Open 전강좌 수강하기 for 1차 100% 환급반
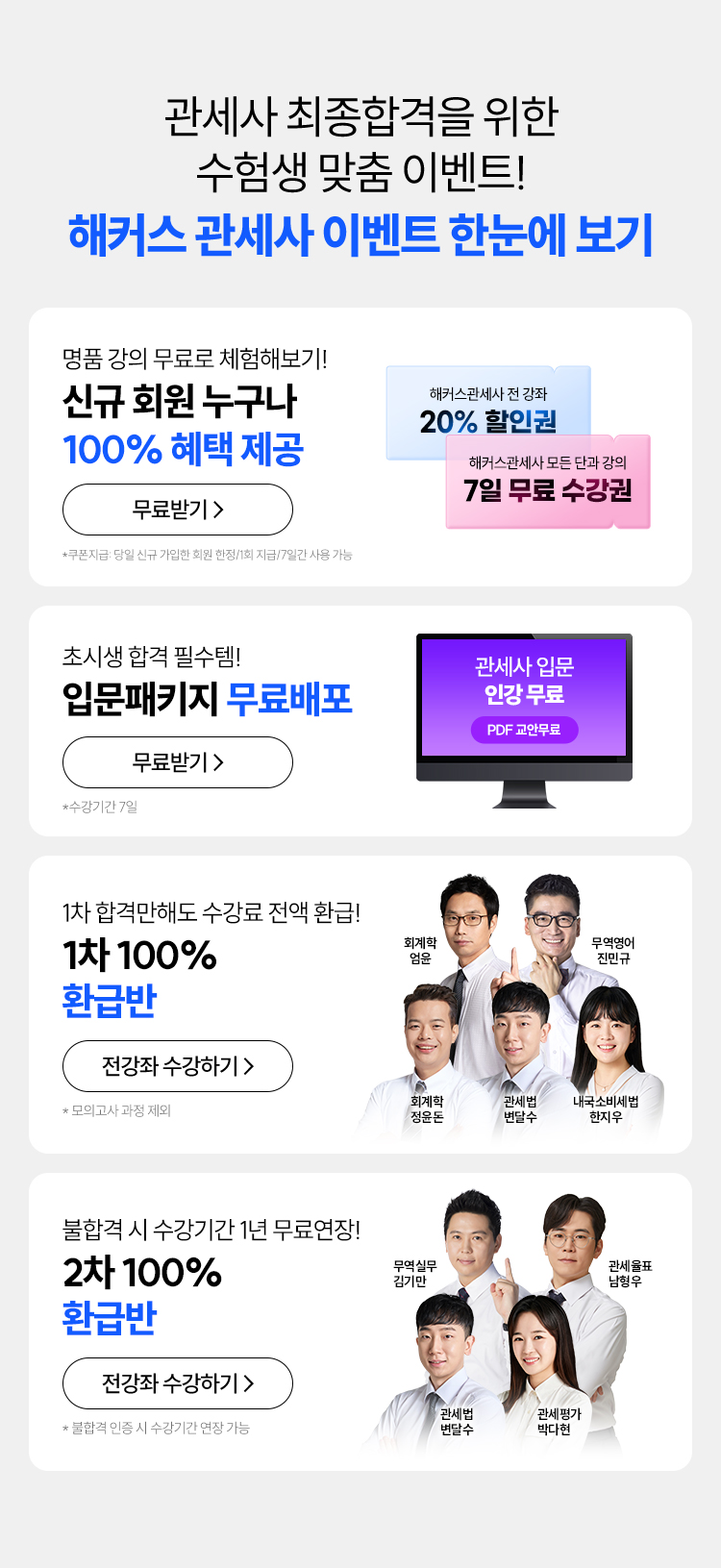This screenshot has width=721, height=1568. 178,1066
